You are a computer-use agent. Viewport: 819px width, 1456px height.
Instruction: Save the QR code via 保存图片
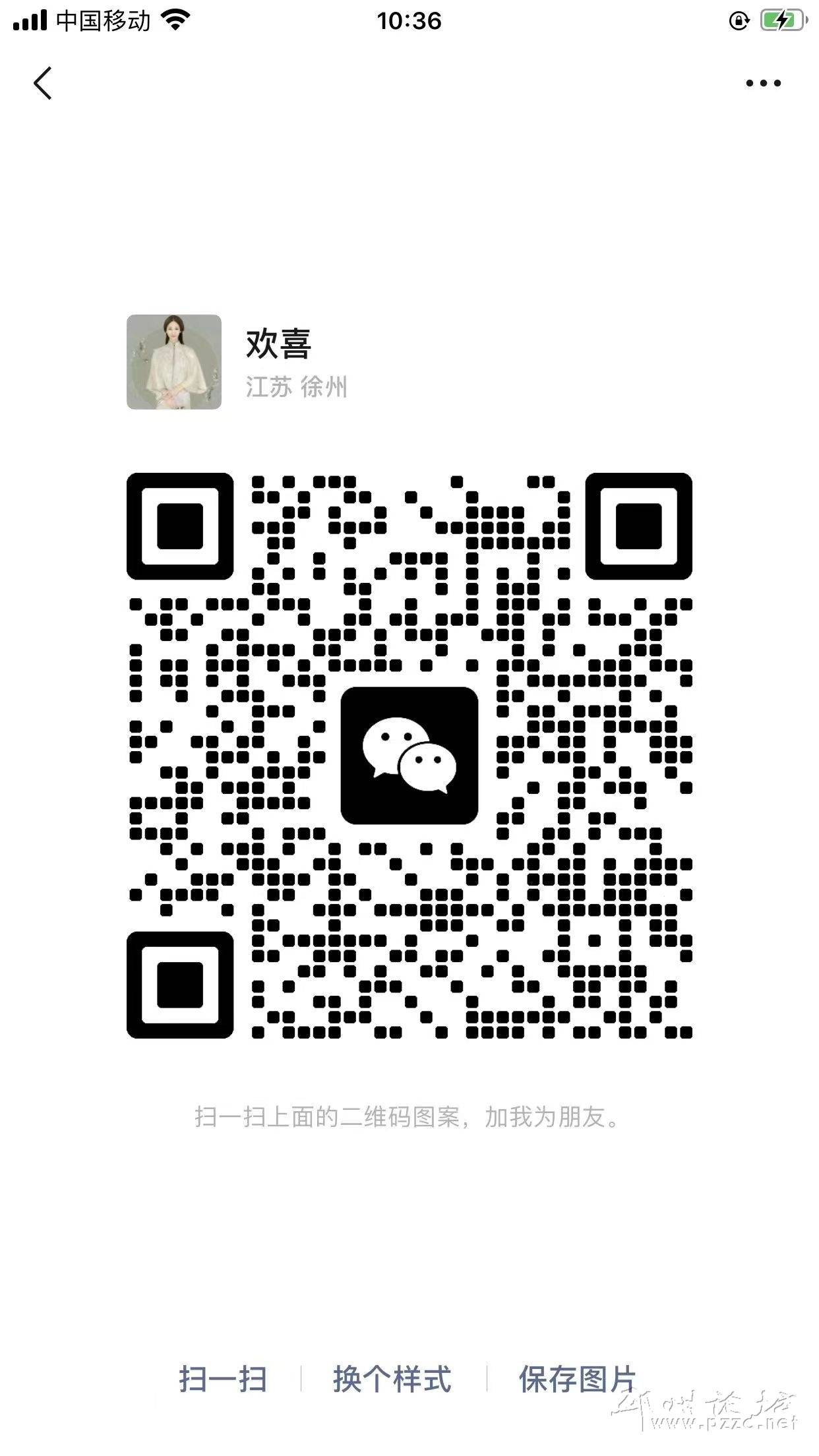pyautogui.click(x=577, y=1380)
